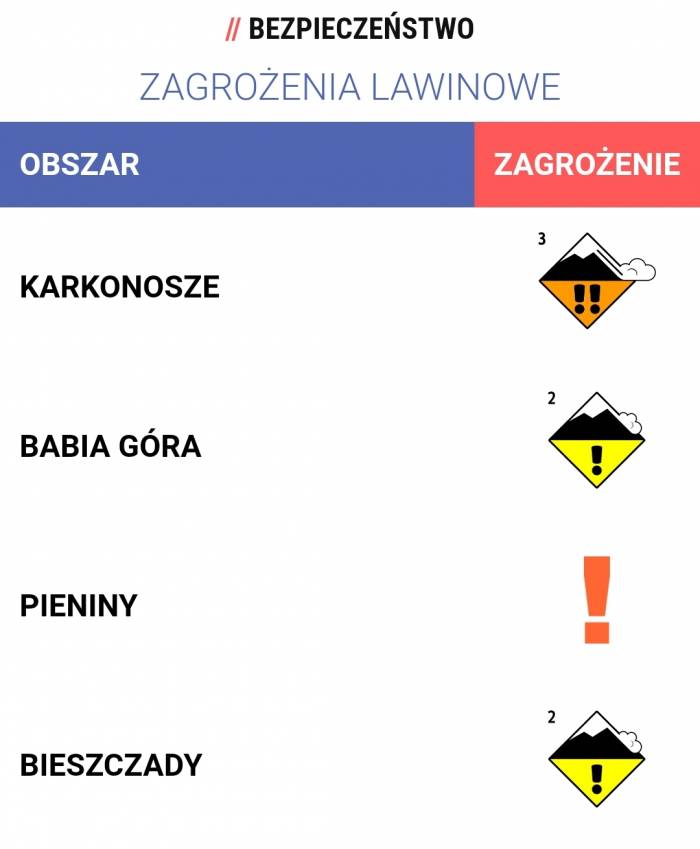Open the Bieszczady avalanche danger row

tap(110, 766)
